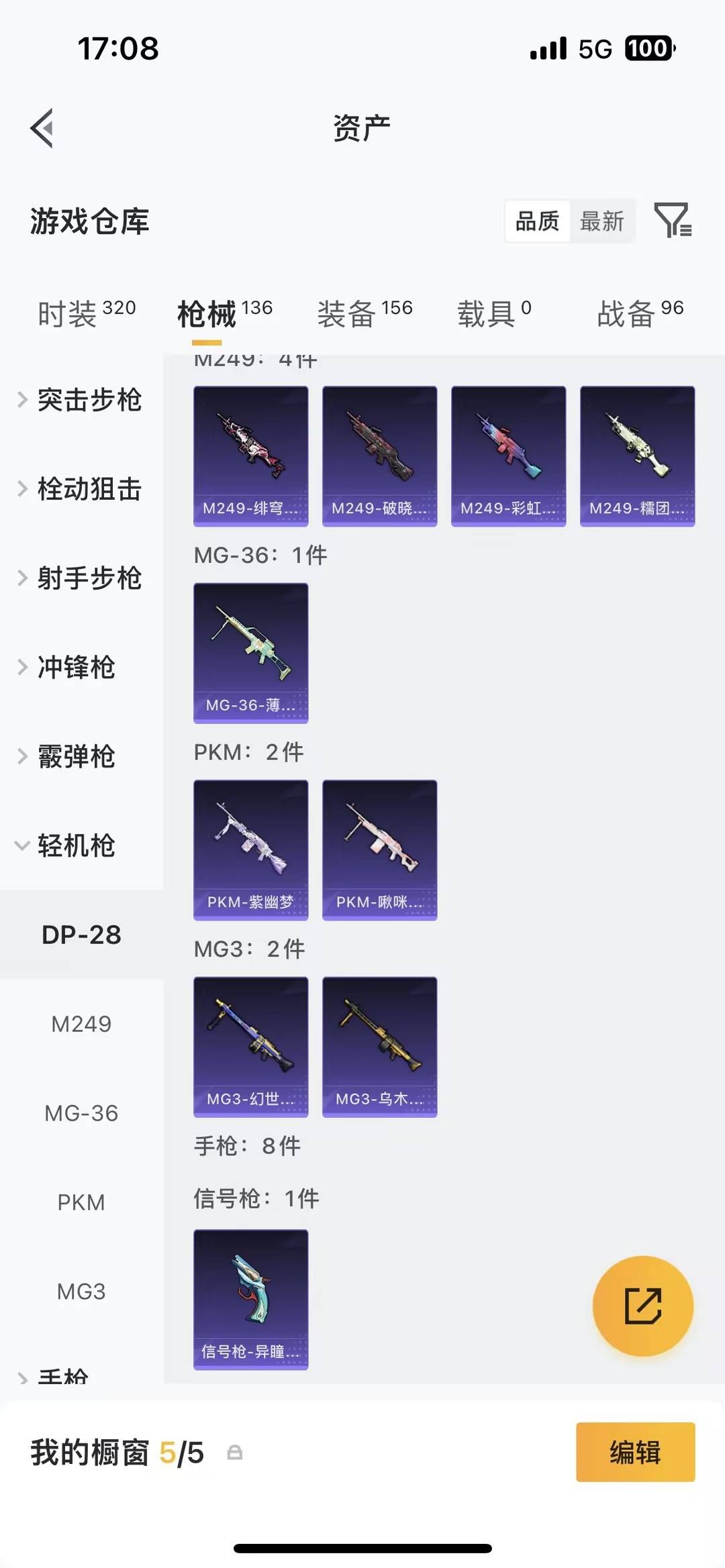The image size is (725, 1568).
Task: Switch sorting to 最新
Action: point(602,220)
